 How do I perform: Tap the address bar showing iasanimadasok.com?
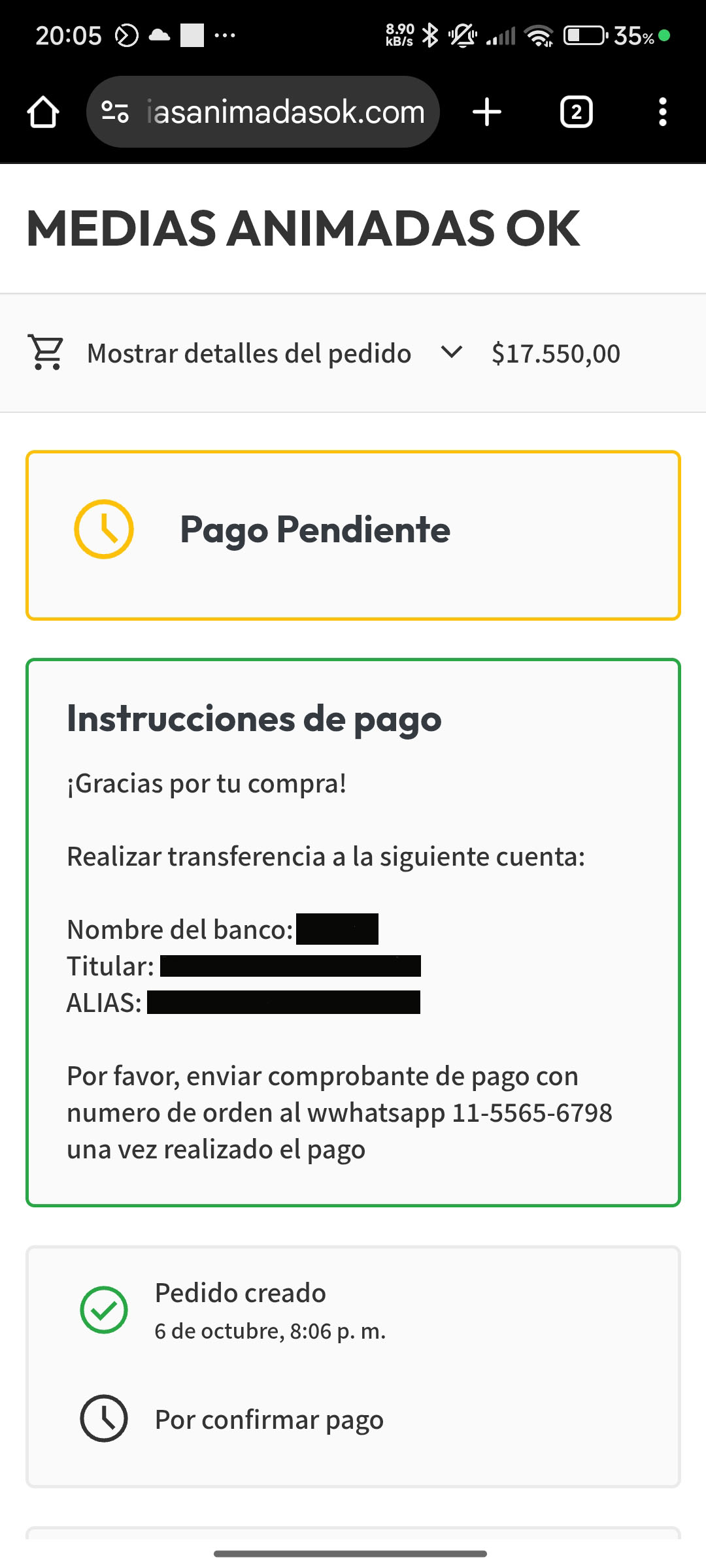(x=286, y=112)
